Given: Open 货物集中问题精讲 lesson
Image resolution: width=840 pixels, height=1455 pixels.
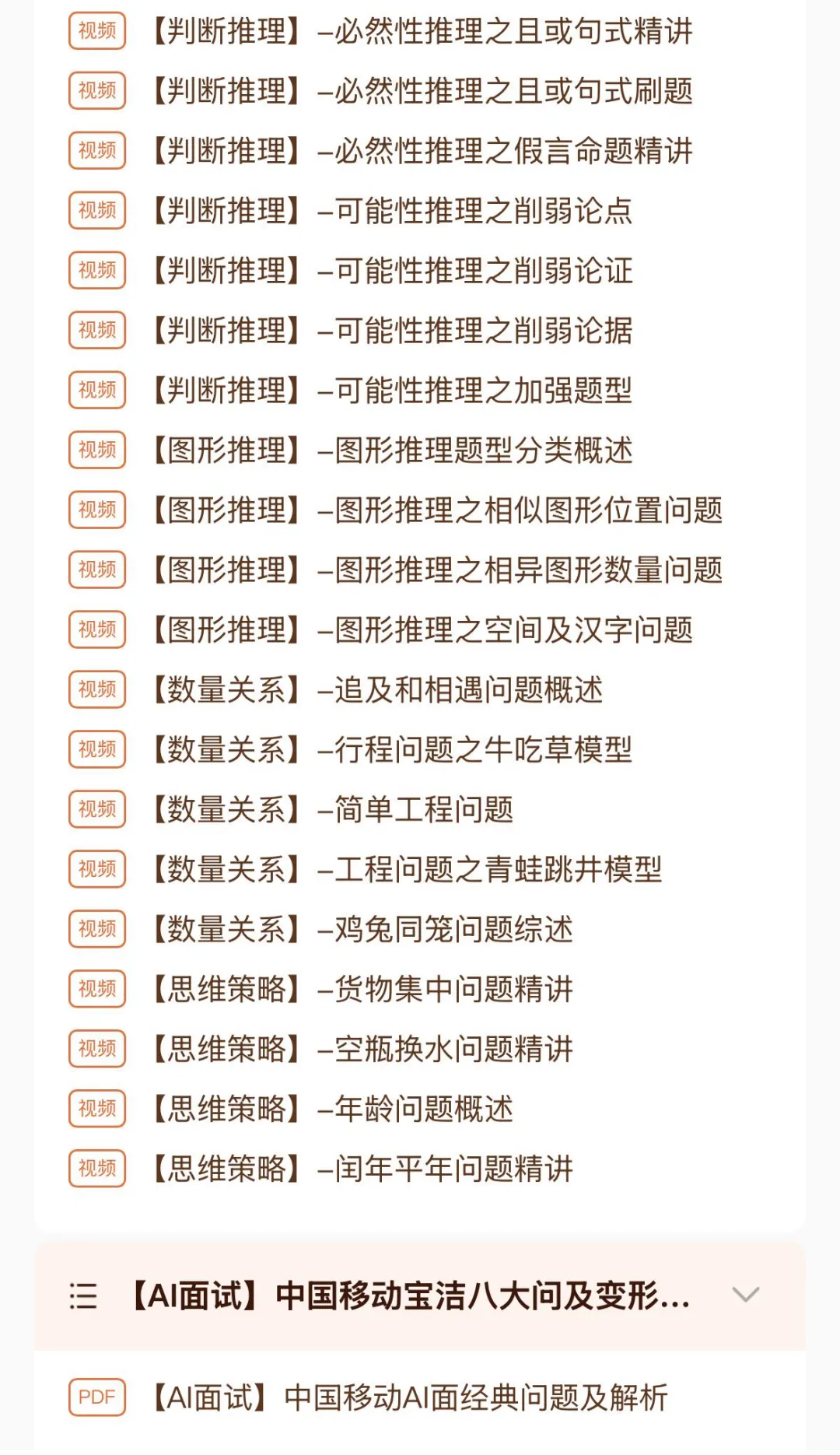Looking at the screenshot, I should coord(420,990).
